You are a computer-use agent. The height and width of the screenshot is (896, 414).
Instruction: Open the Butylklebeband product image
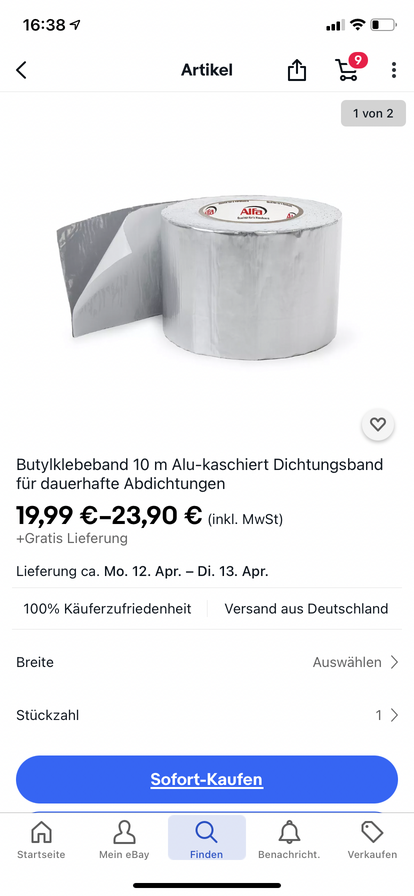coord(198,275)
